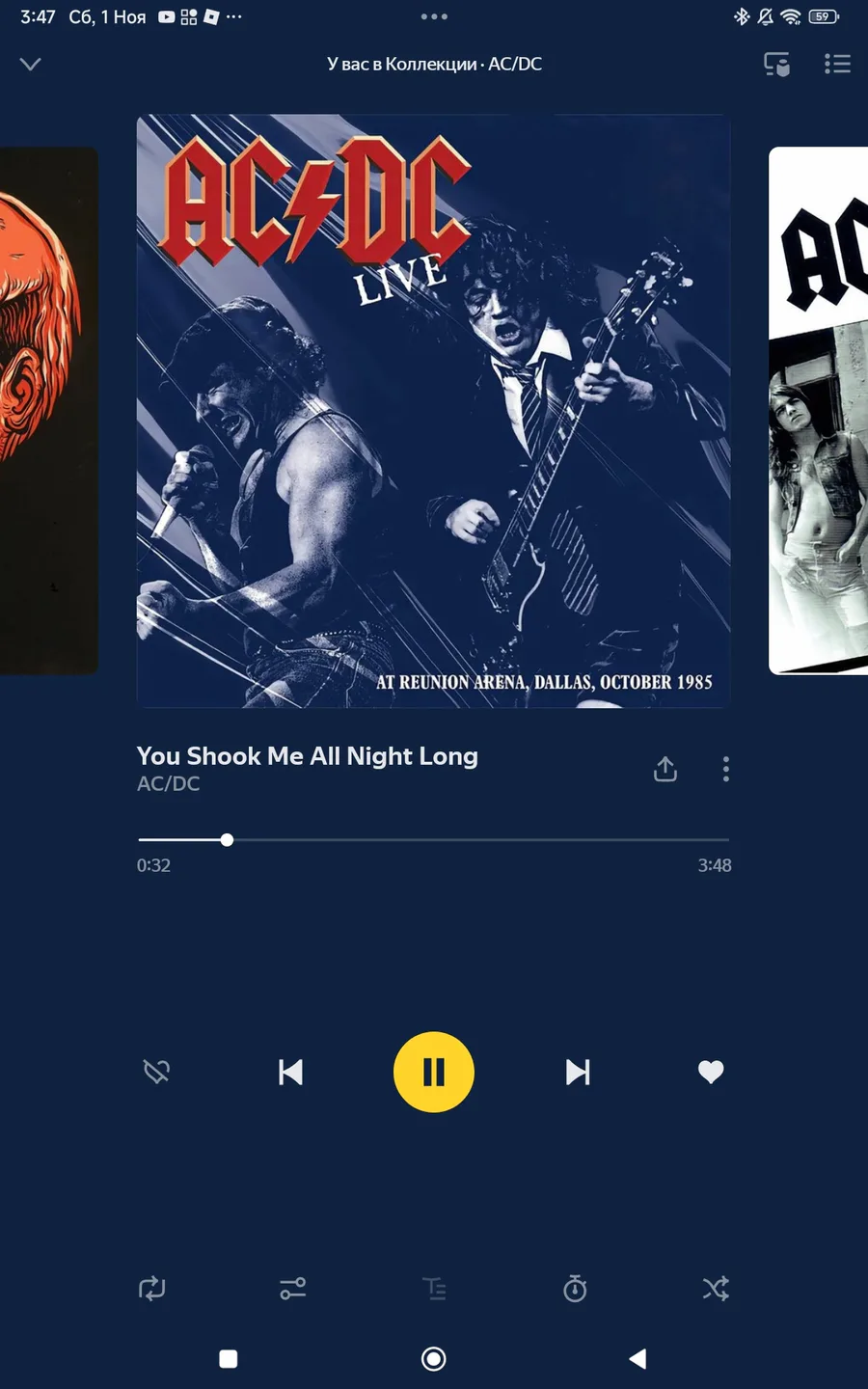Collapse the player with the down chevron
This screenshot has height=1389, width=868.
tap(31, 65)
